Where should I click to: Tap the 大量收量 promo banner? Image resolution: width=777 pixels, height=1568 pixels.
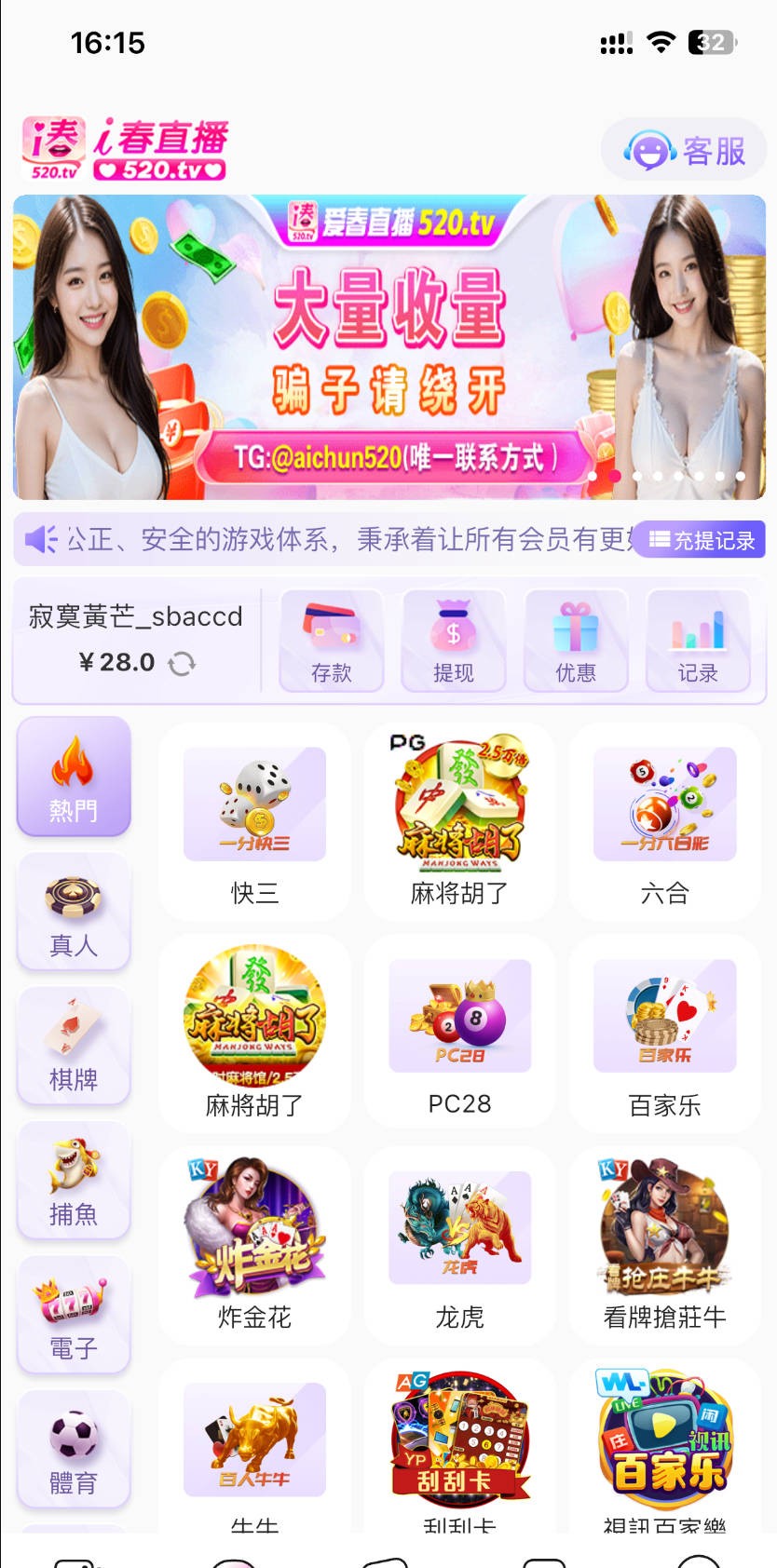coord(389,346)
